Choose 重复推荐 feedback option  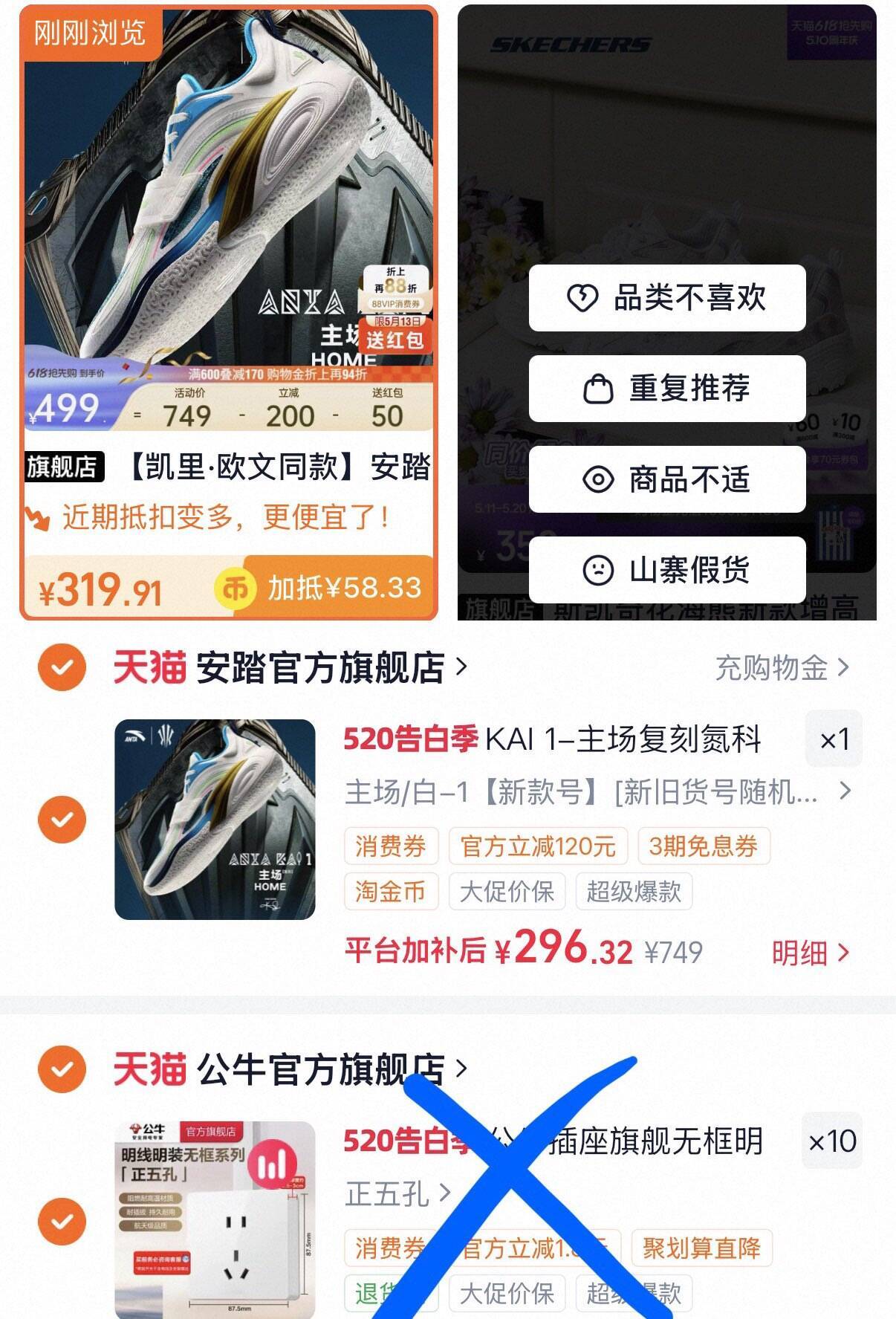point(667,389)
